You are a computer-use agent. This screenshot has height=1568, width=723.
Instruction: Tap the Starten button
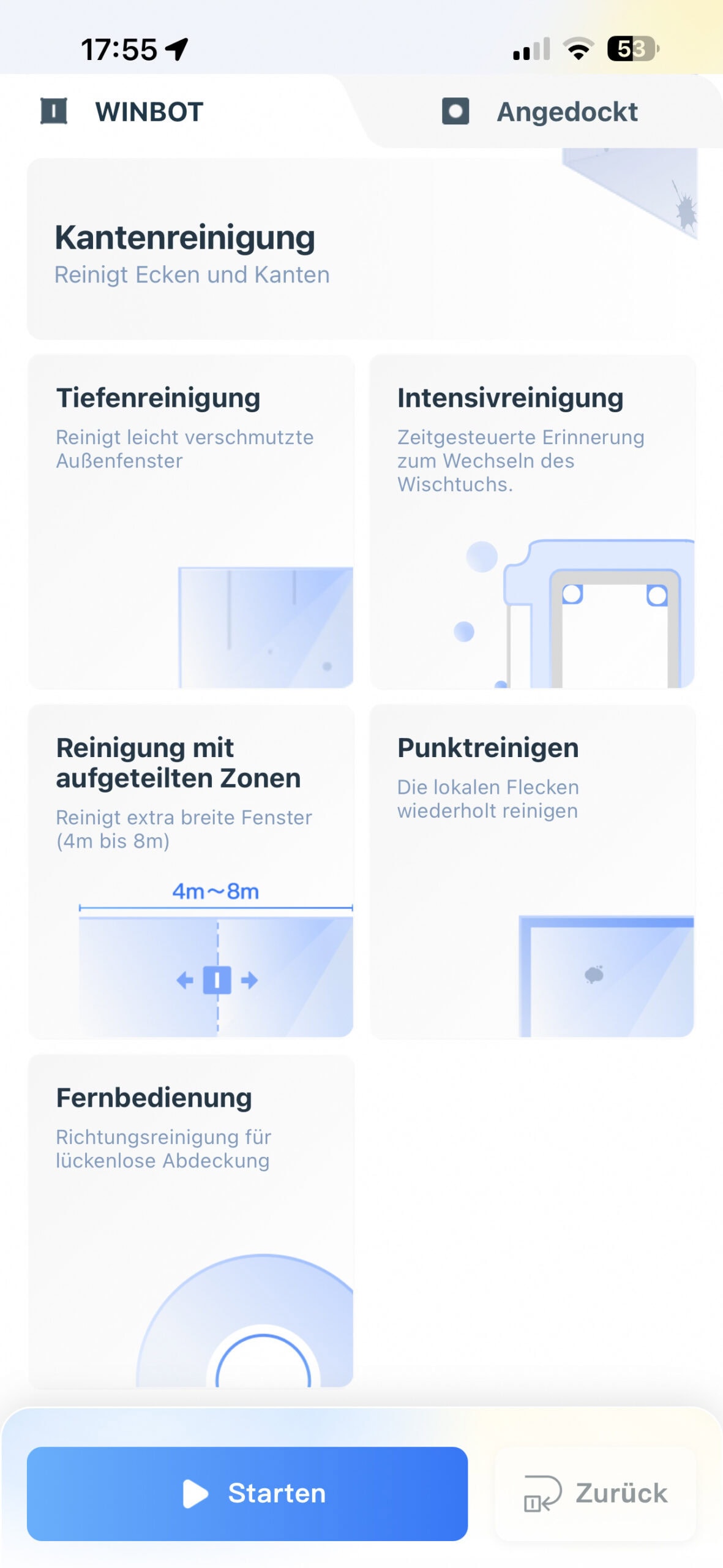(x=247, y=1493)
